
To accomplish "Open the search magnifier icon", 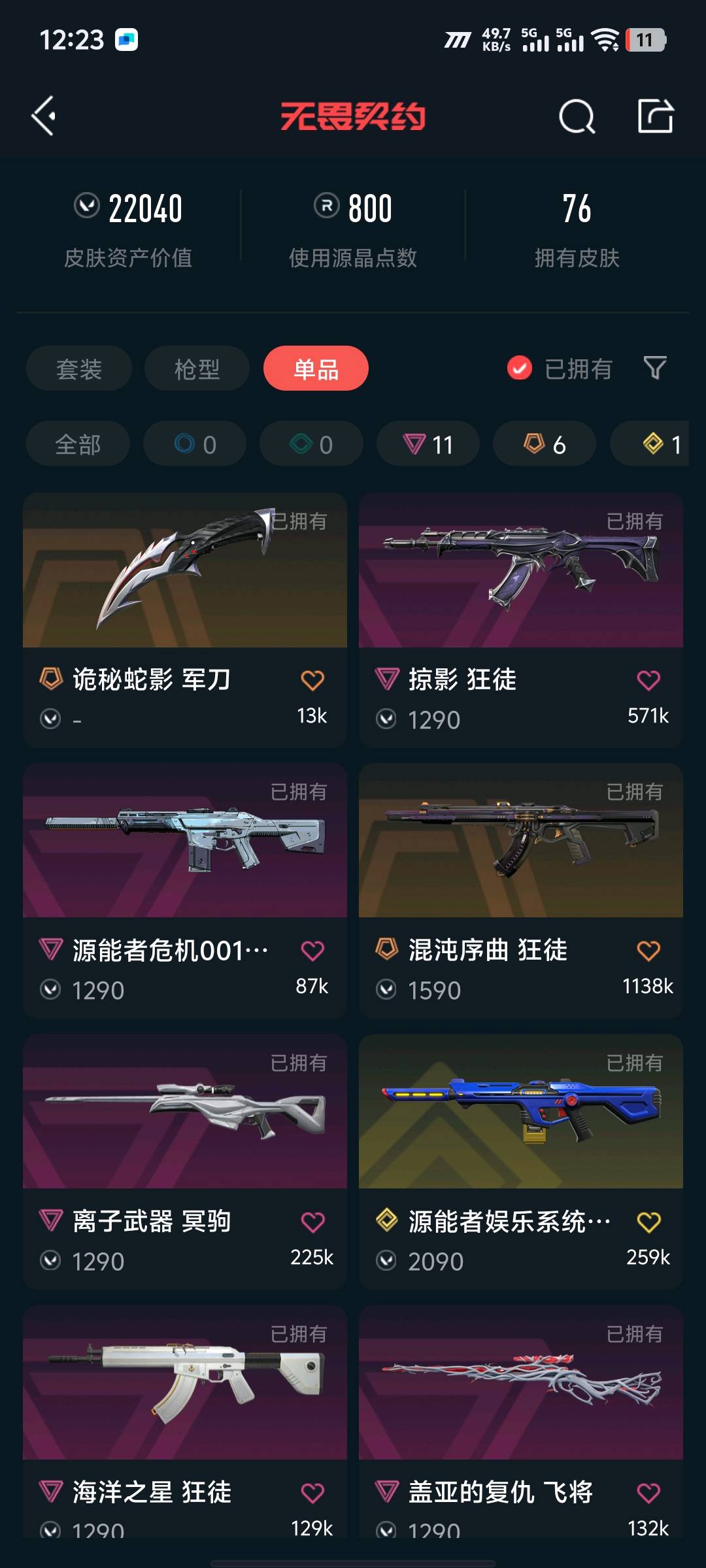I will (577, 117).
